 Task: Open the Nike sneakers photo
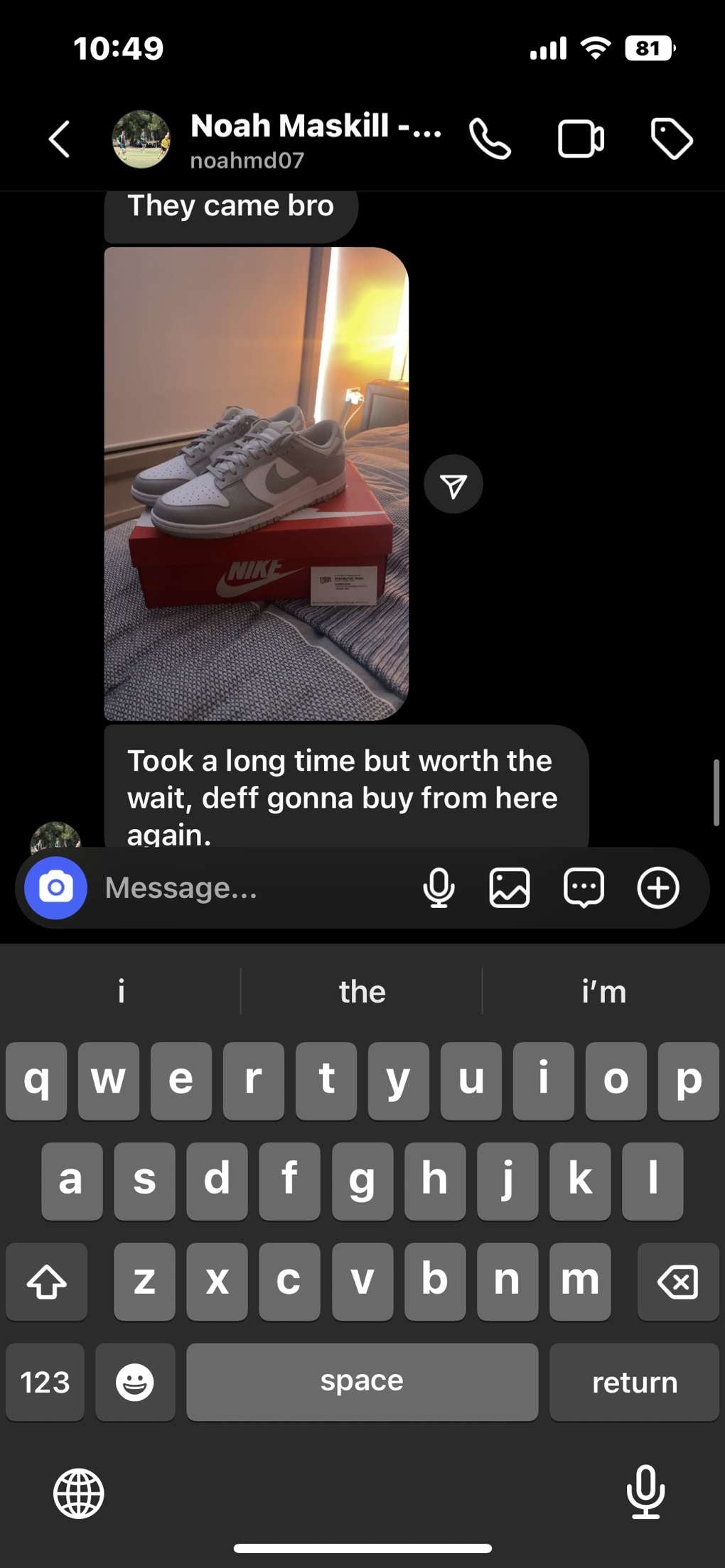(x=256, y=483)
